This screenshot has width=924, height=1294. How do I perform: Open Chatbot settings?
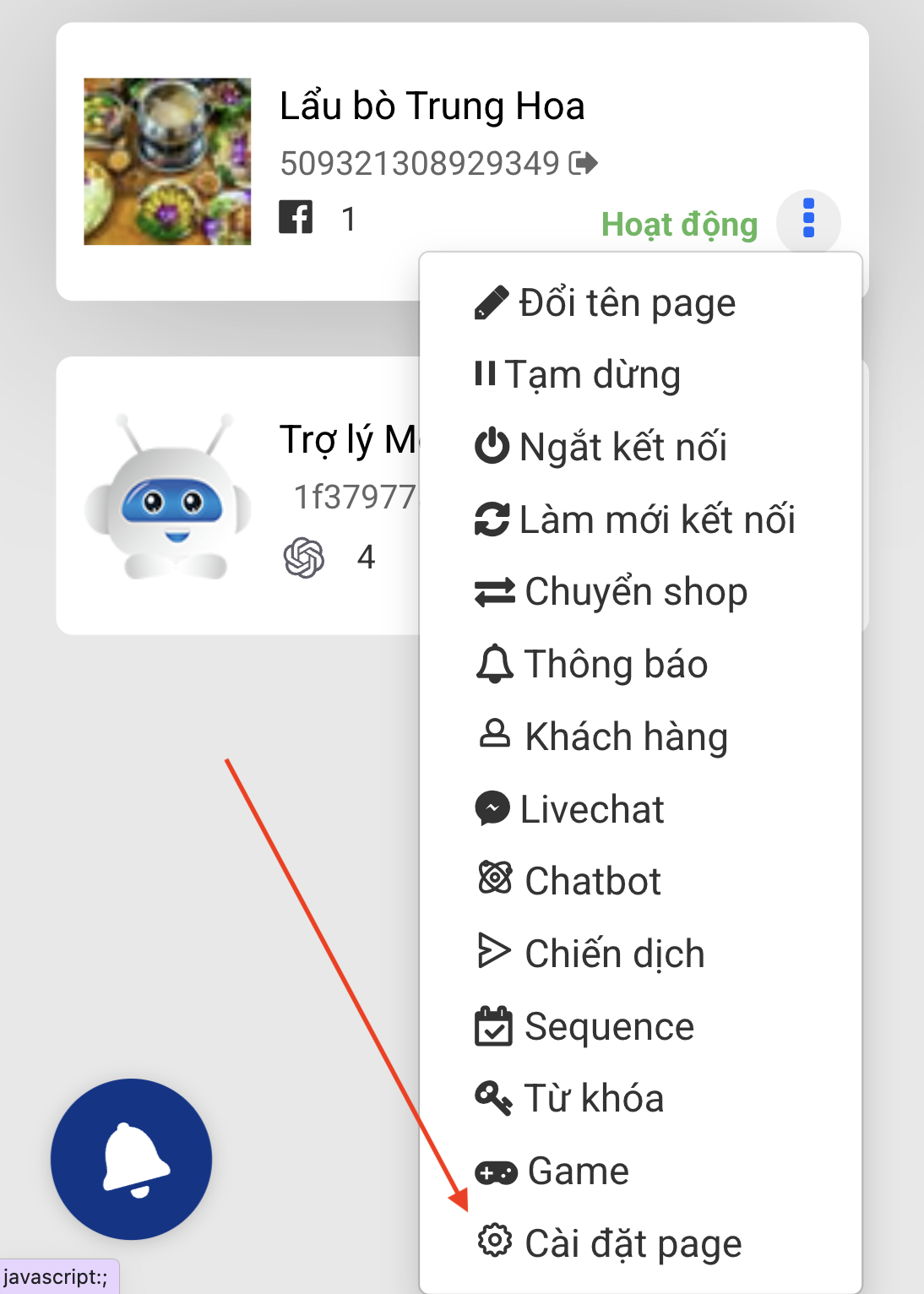click(x=591, y=881)
